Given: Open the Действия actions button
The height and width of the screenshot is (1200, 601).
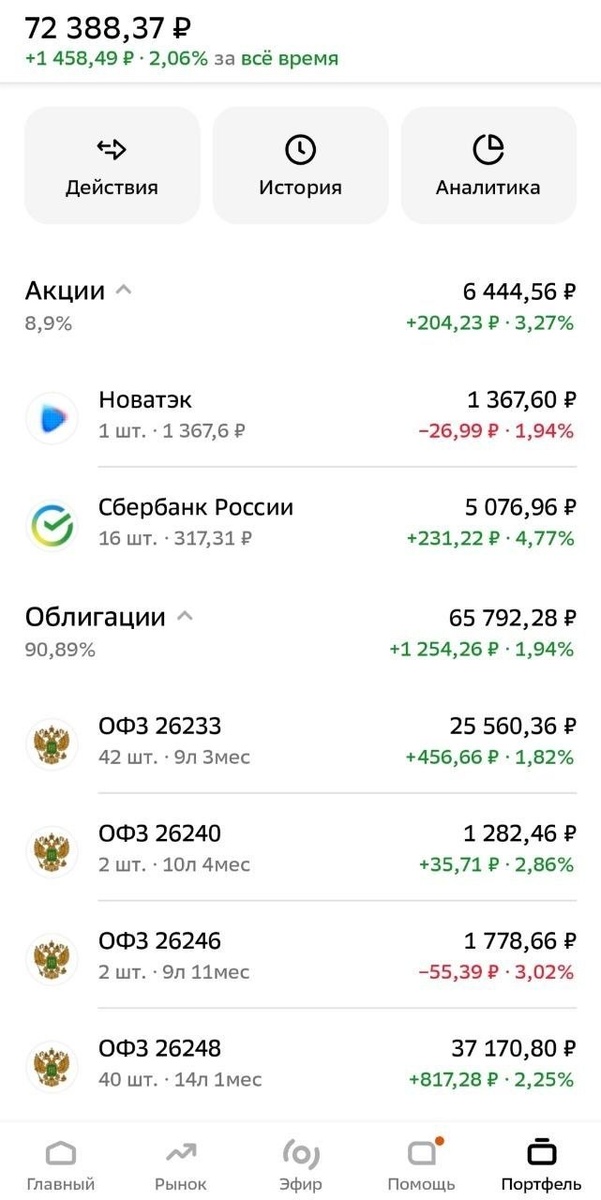Looking at the screenshot, I should pos(112,165).
